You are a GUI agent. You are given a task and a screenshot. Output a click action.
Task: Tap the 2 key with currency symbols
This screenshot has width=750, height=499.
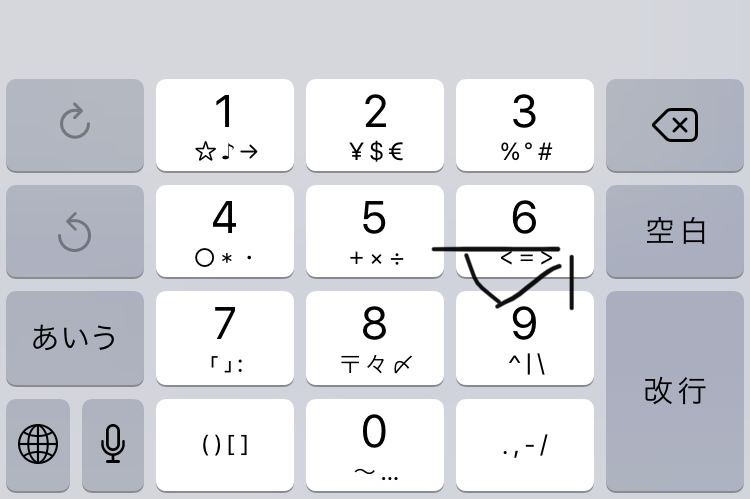point(375,125)
